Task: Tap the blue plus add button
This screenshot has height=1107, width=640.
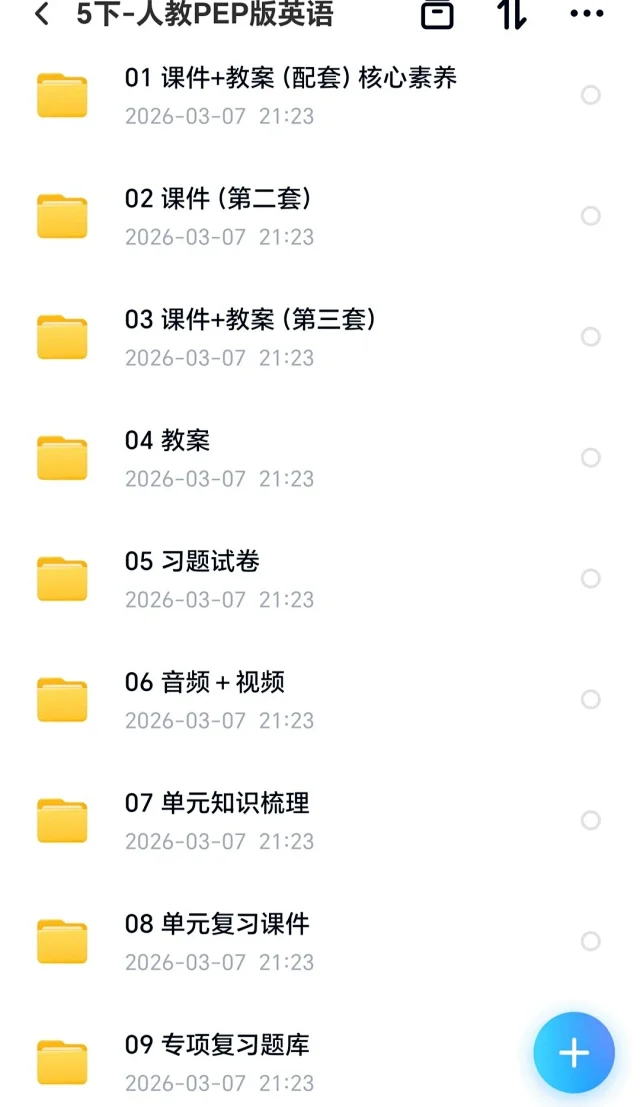Action: 574,1053
